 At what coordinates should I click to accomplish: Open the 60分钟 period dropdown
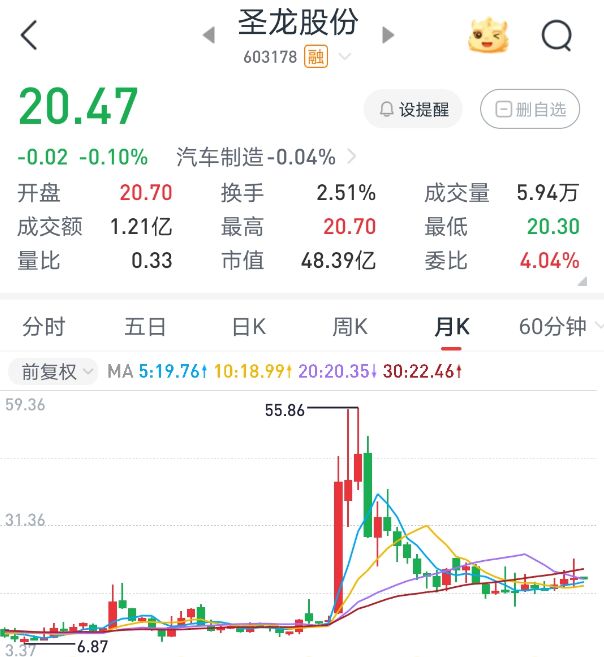(560, 326)
